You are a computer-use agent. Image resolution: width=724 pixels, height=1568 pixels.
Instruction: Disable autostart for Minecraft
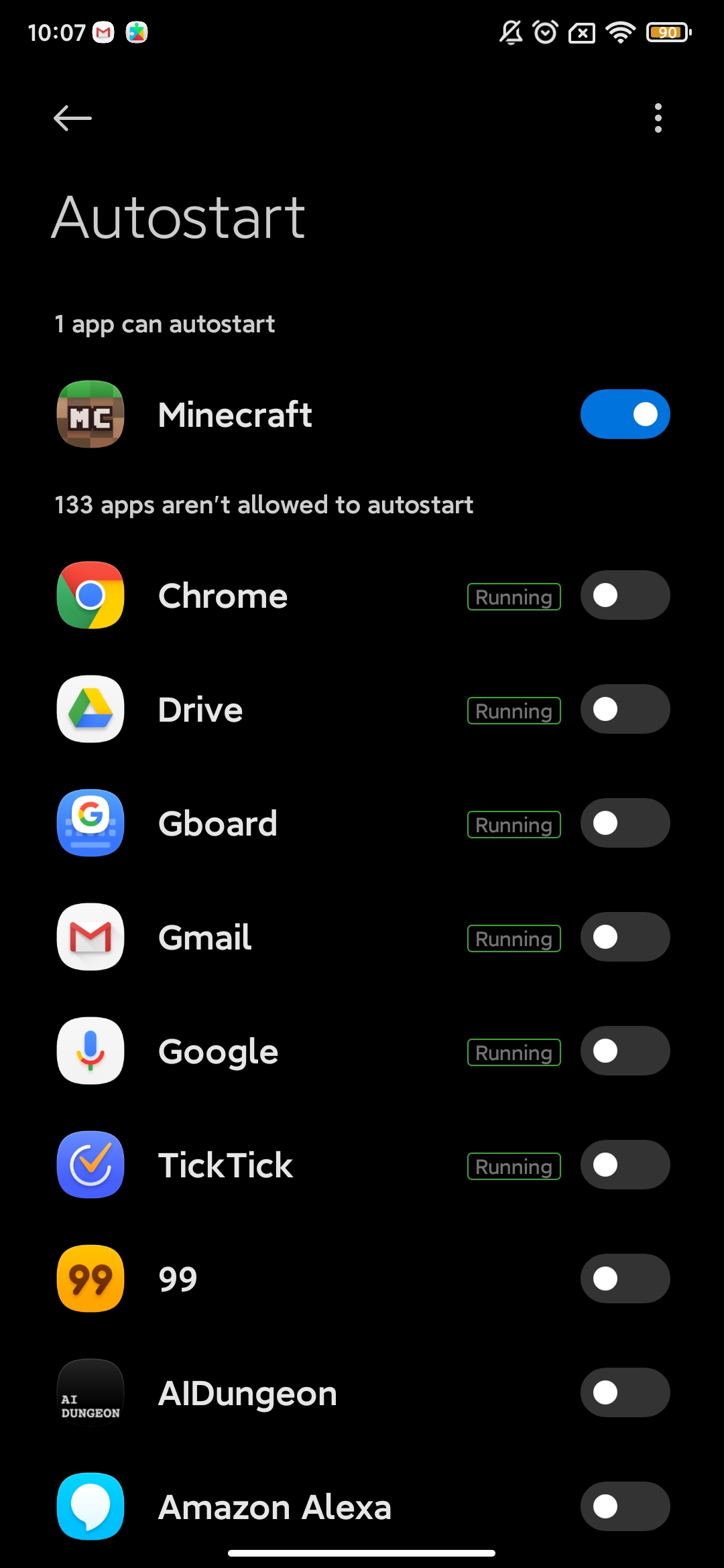coord(625,414)
